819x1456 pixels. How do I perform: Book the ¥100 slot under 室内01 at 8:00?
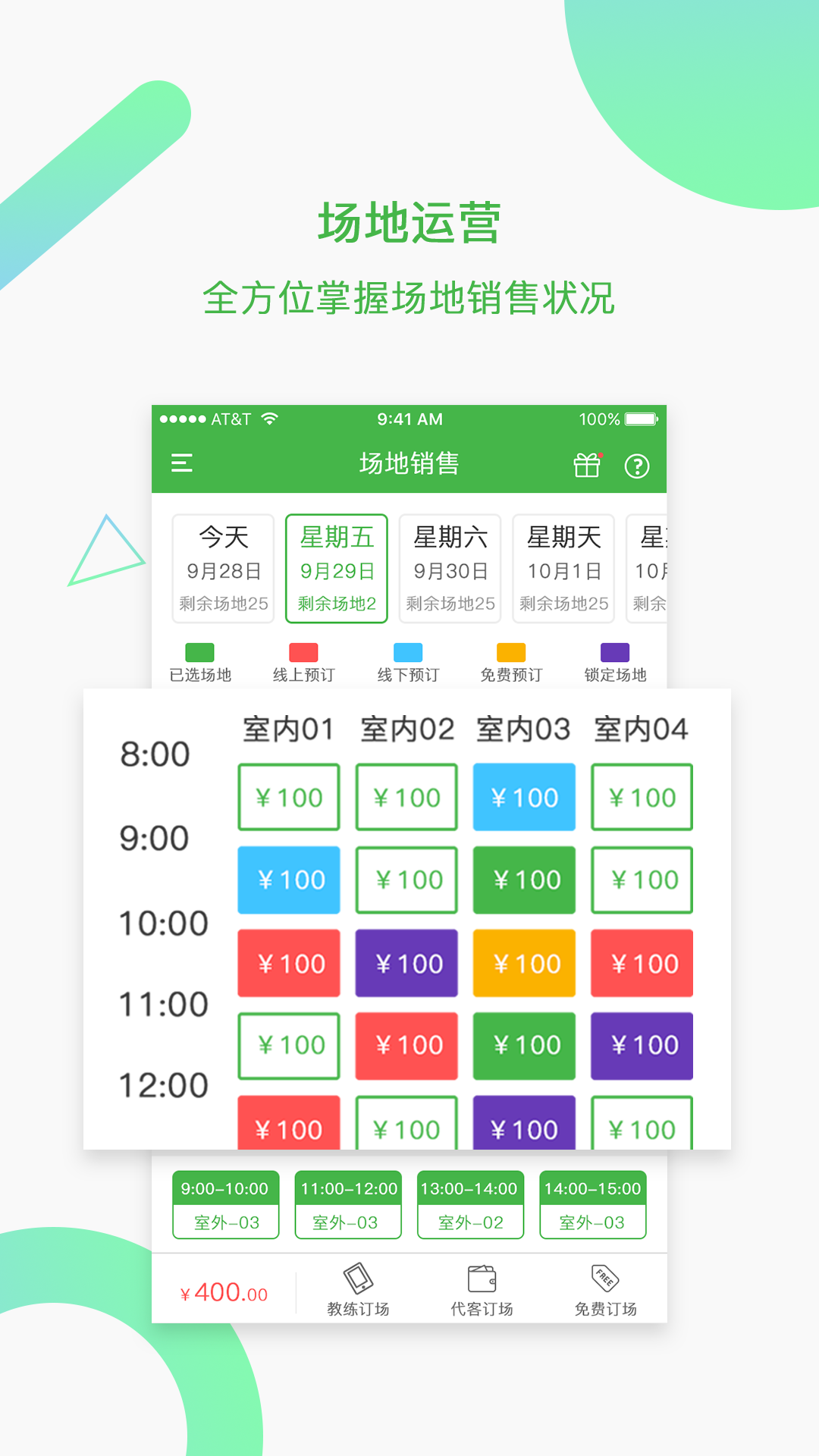289,797
